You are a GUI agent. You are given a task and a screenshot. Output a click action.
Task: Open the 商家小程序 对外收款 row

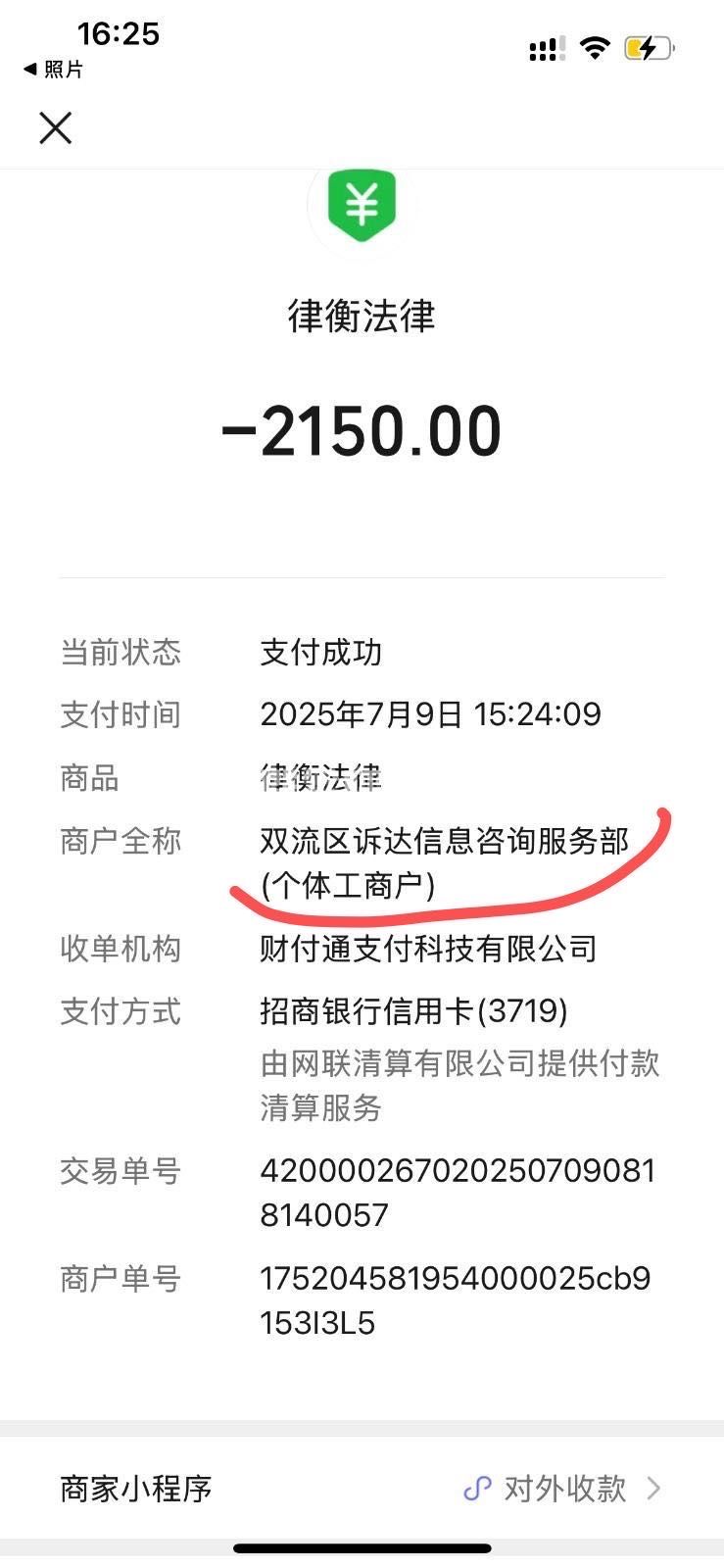pos(362,1489)
